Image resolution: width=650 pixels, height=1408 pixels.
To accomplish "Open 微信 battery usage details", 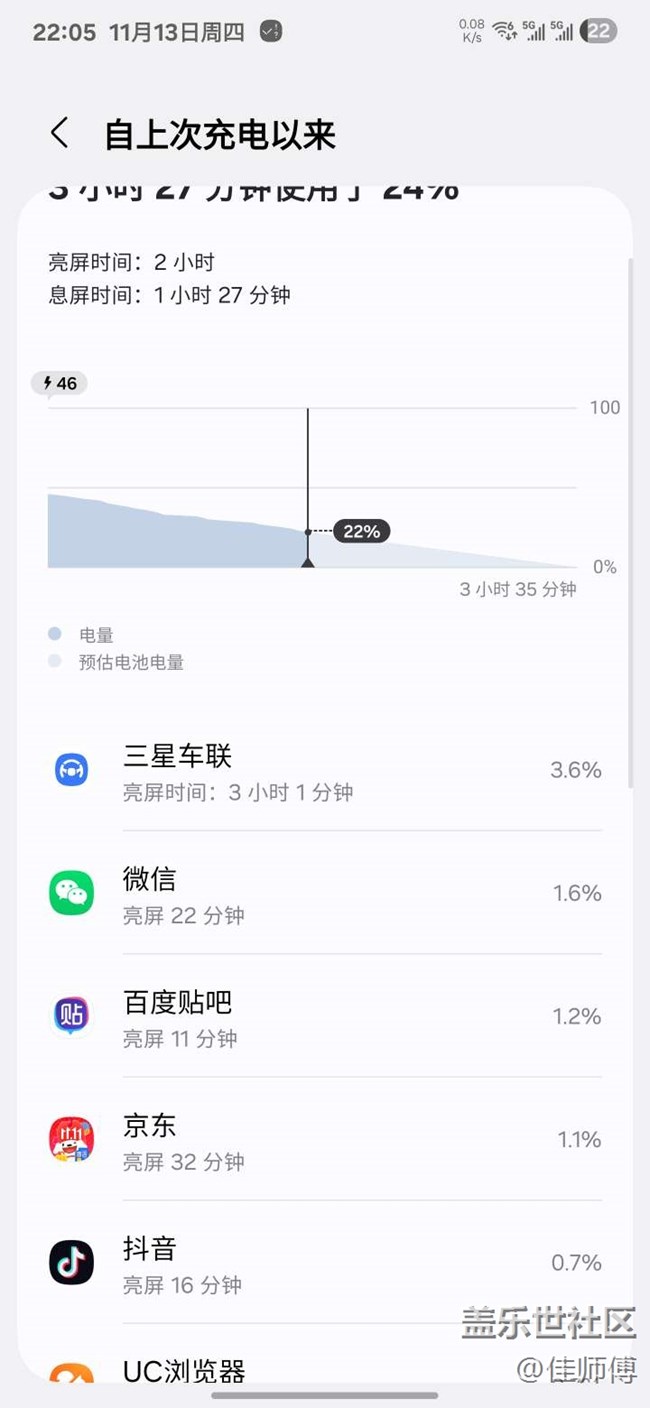I will tap(325, 893).
